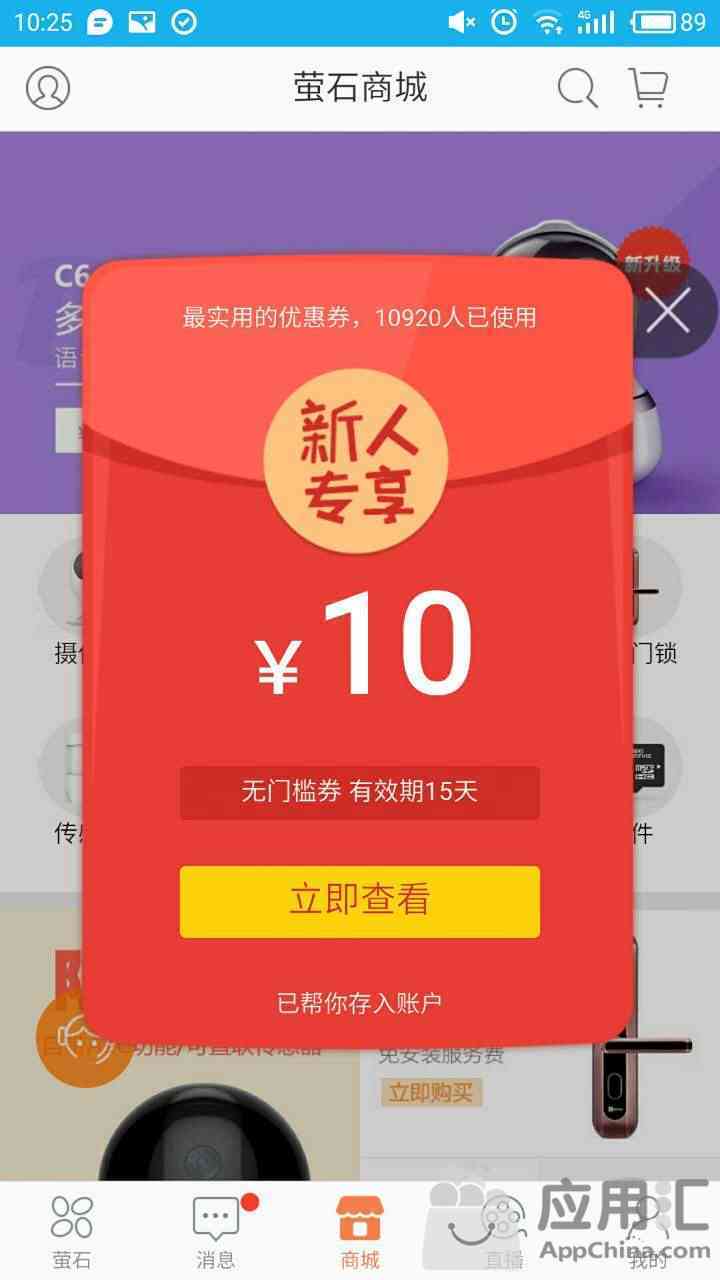Open the shopping cart

click(648, 88)
